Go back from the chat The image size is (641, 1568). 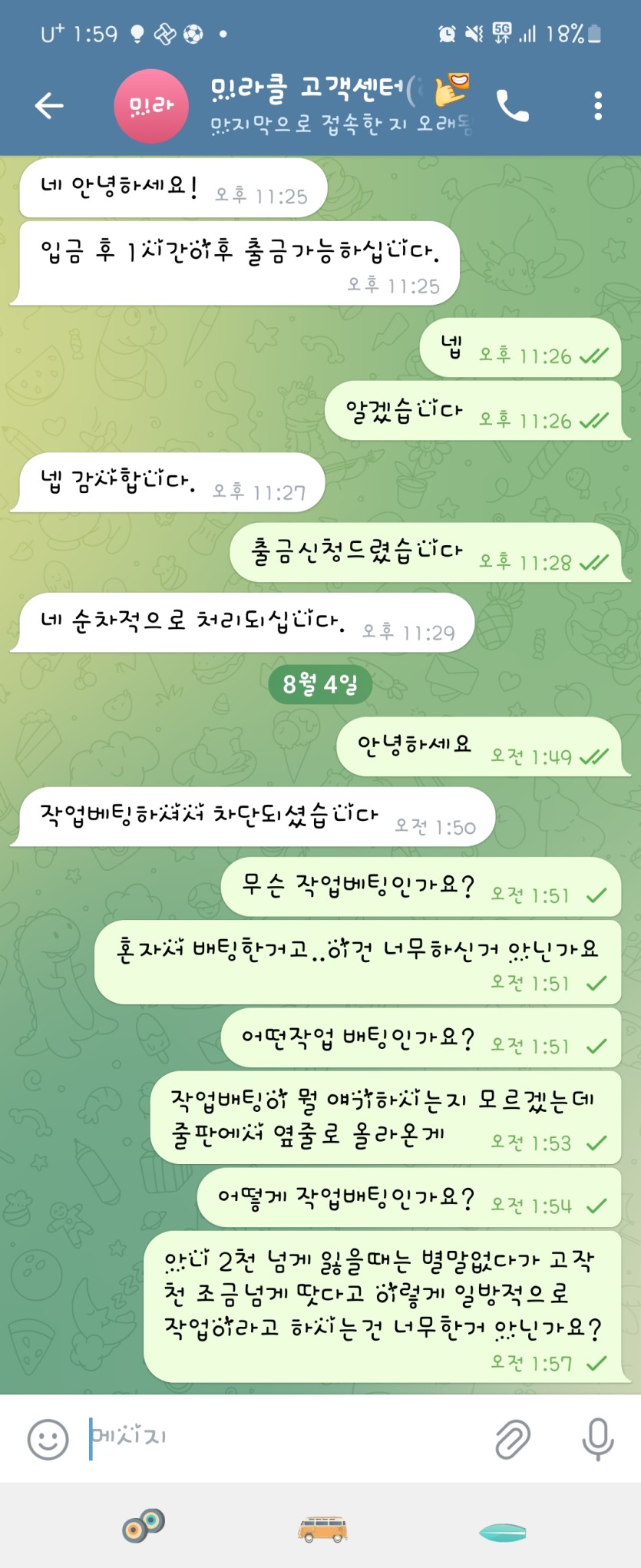49,106
